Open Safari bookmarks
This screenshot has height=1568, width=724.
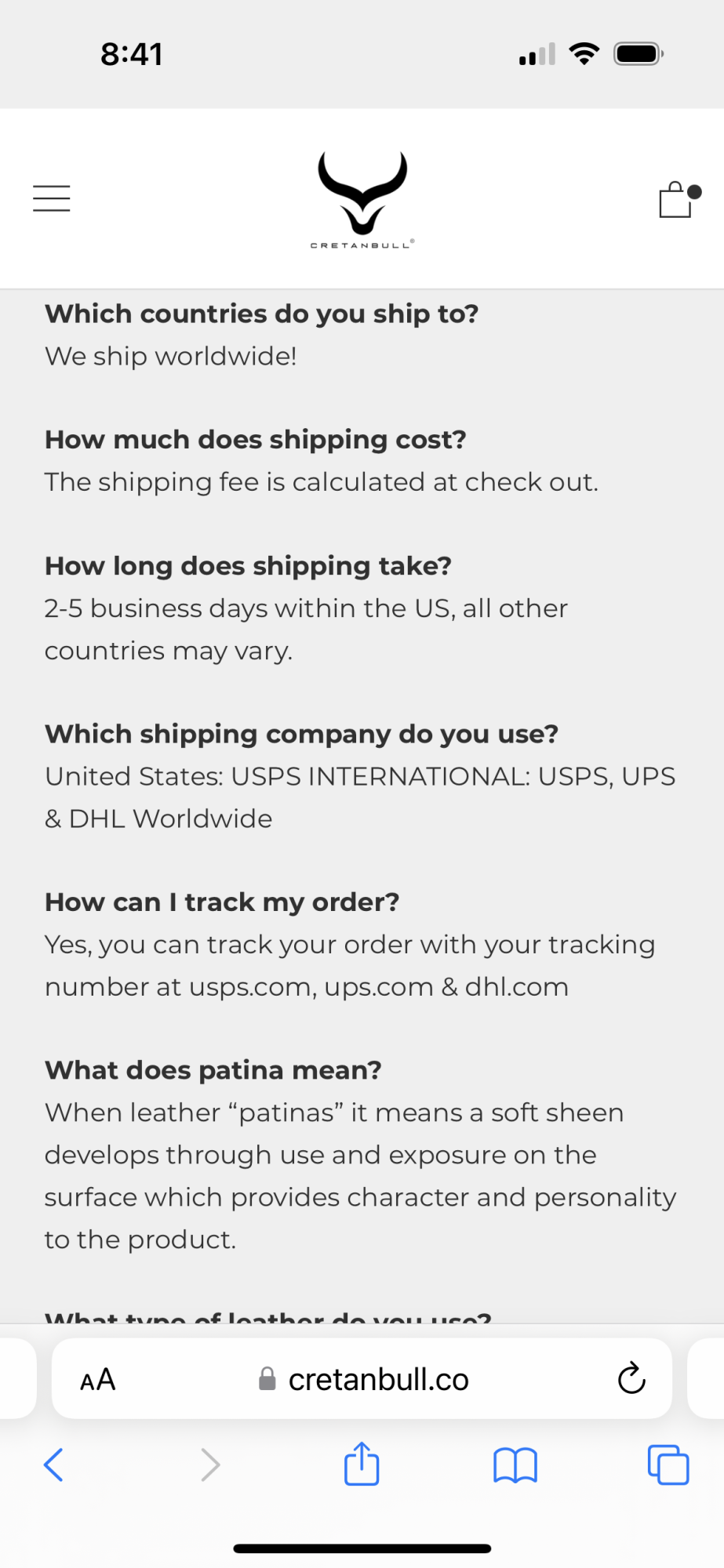(x=515, y=1465)
